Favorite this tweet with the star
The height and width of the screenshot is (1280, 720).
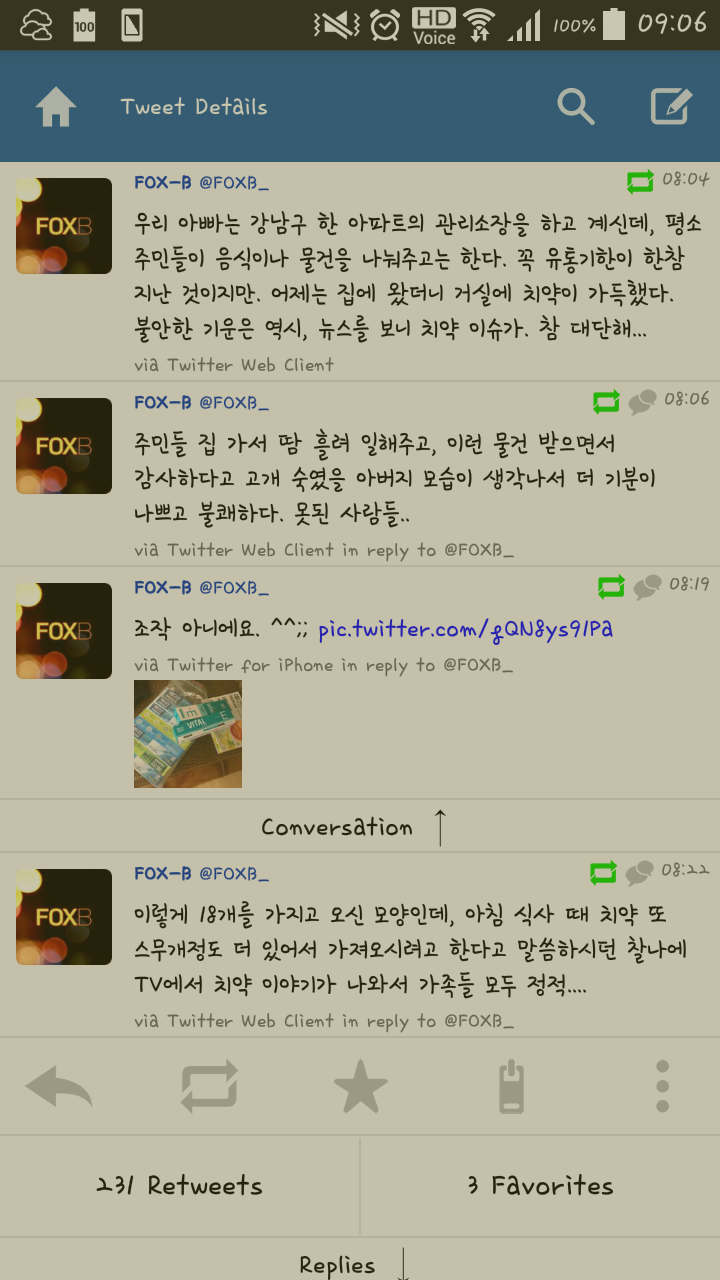point(360,1086)
